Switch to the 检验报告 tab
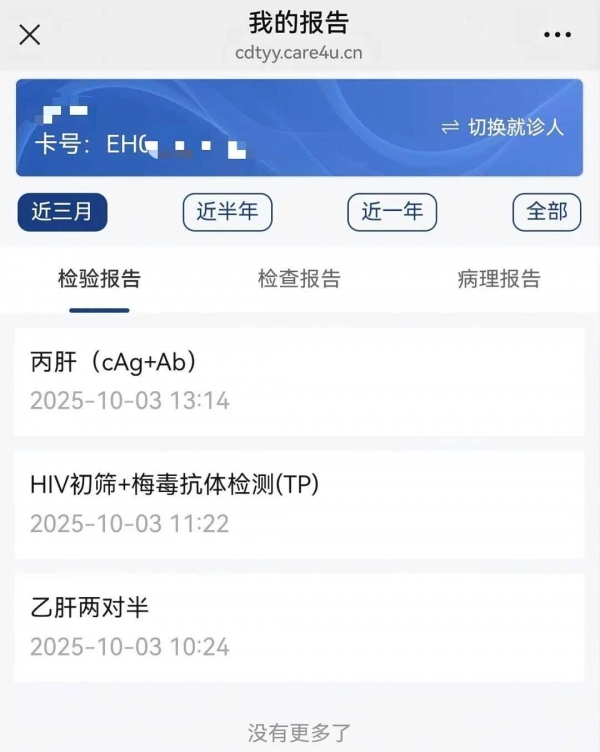This screenshot has width=600, height=752. point(99,279)
